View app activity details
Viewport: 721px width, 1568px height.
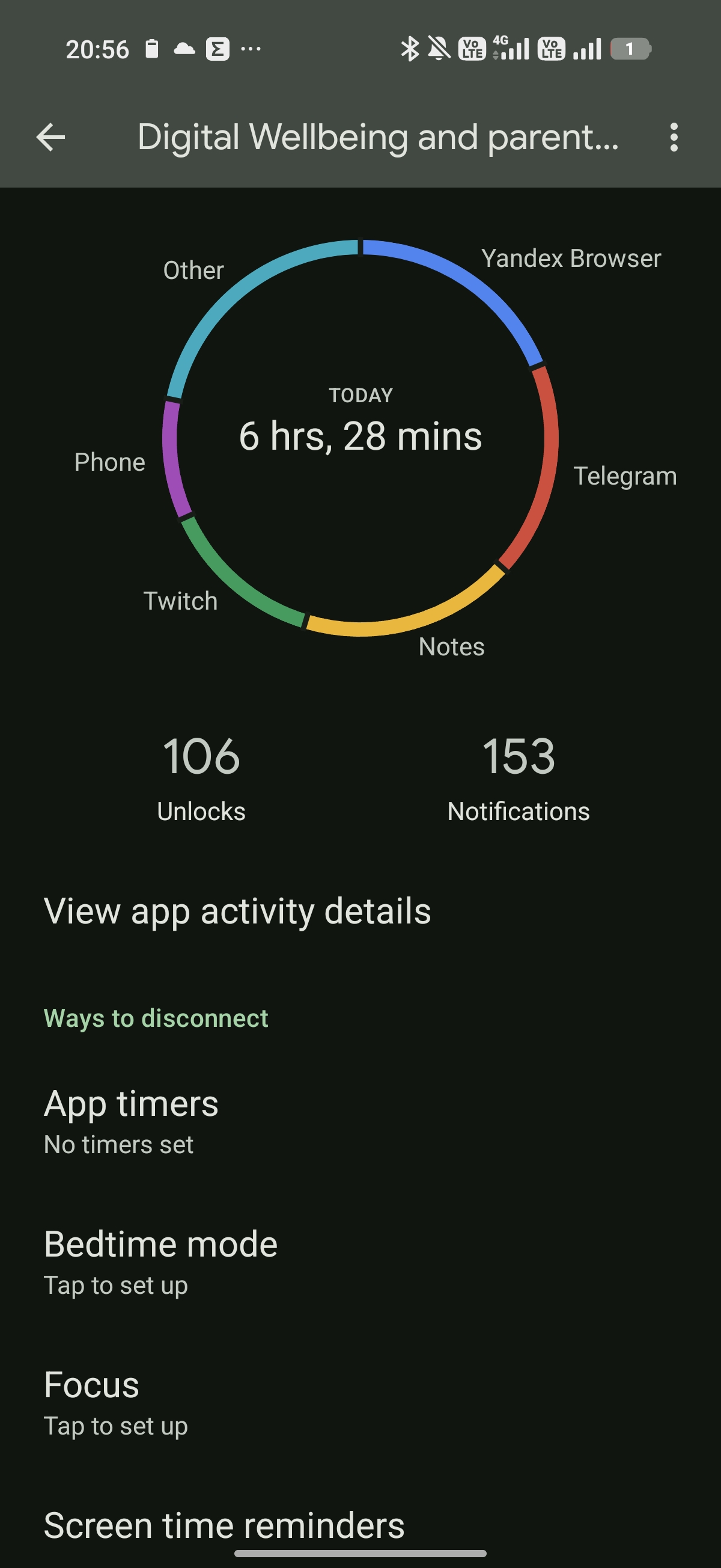click(x=237, y=911)
